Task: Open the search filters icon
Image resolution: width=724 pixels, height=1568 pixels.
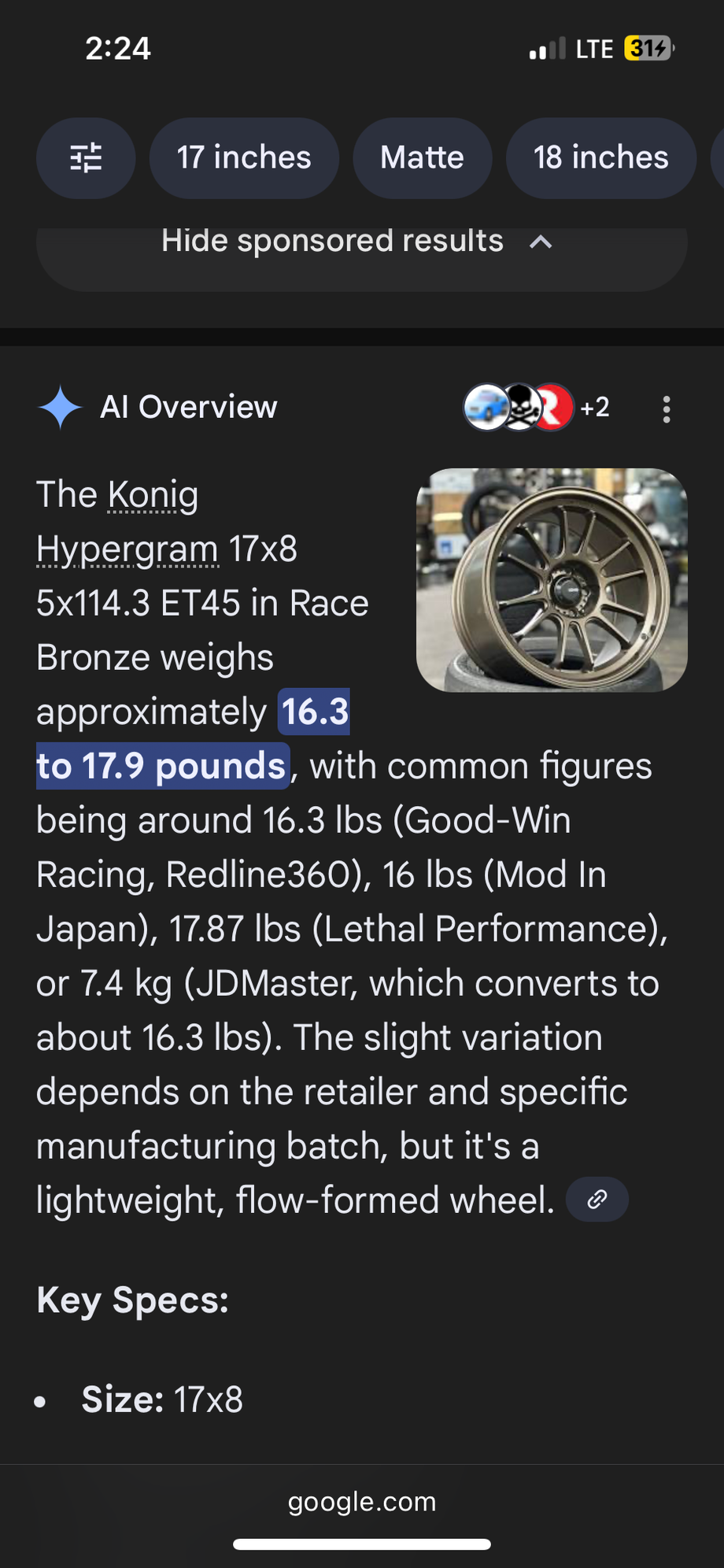Action: point(85,157)
